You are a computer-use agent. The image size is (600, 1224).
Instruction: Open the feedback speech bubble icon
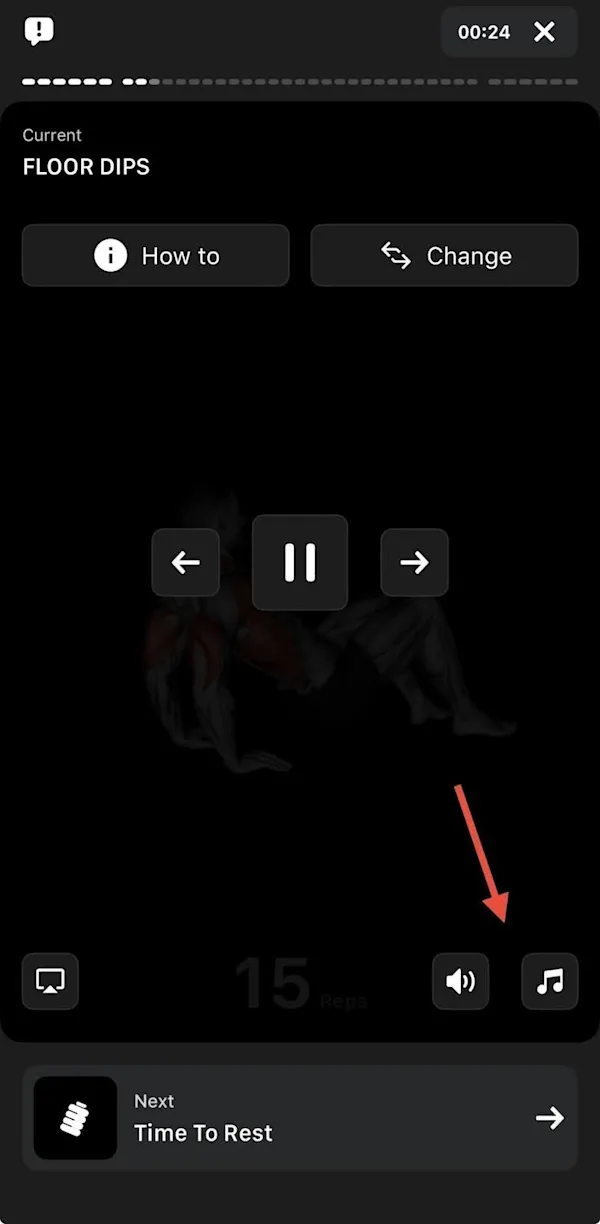click(x=39, y=32)
